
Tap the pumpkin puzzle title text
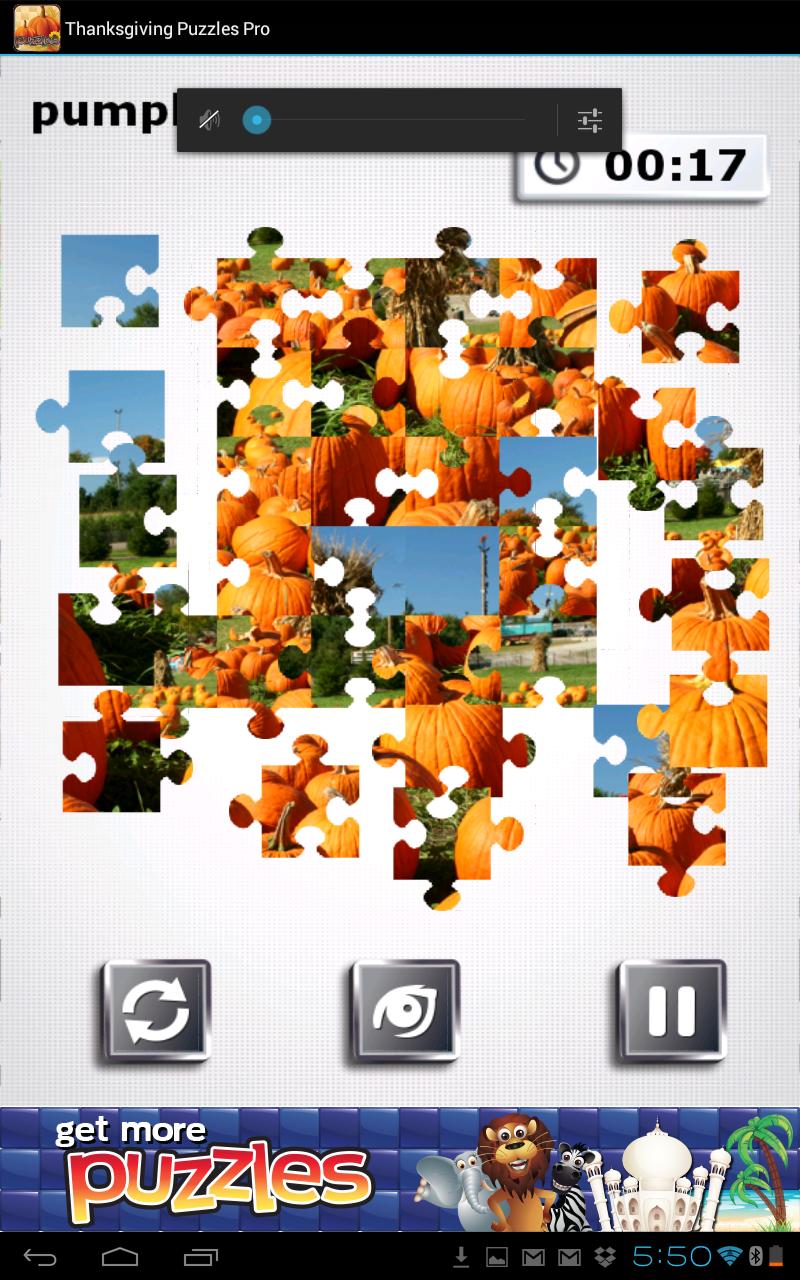click(100, 115)
